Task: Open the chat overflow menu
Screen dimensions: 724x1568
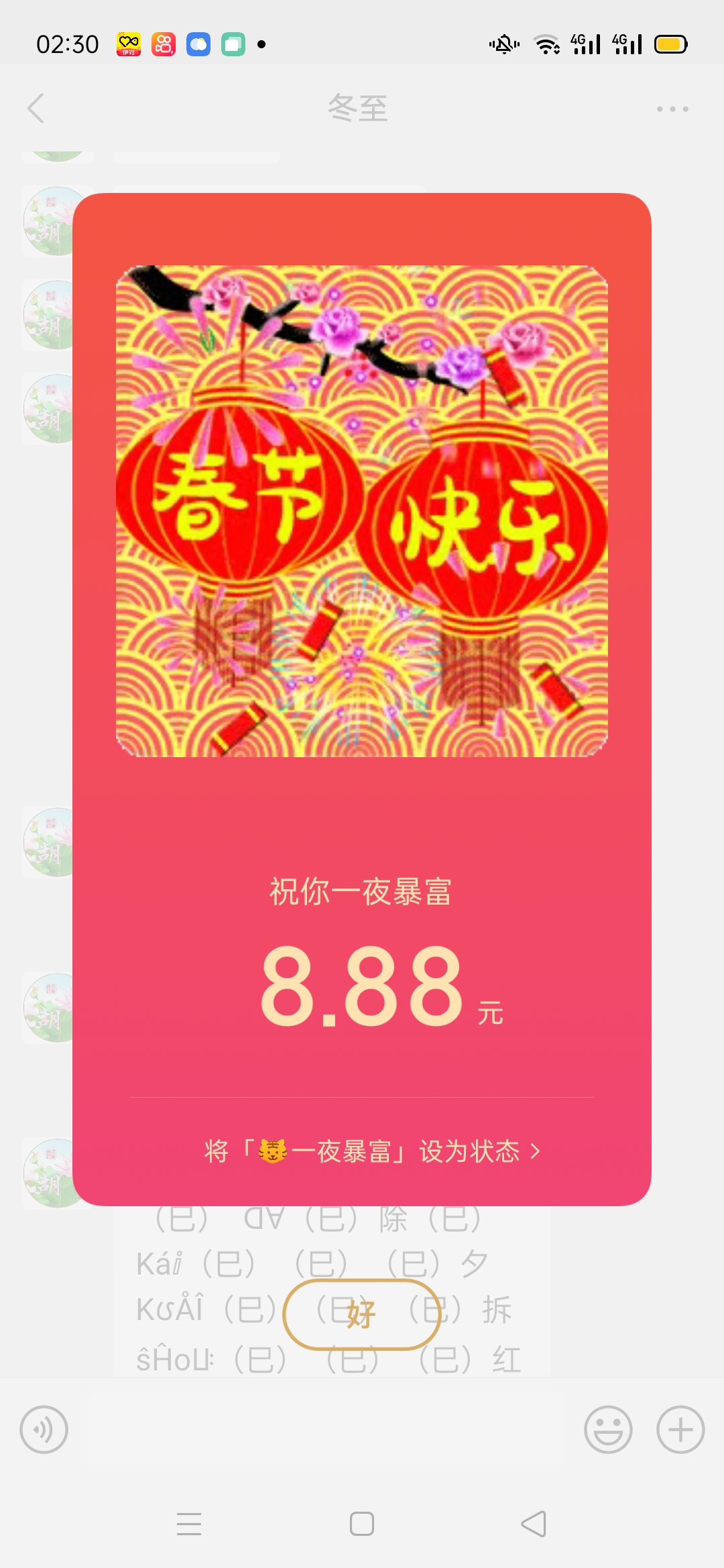Action: click(672, 109)
